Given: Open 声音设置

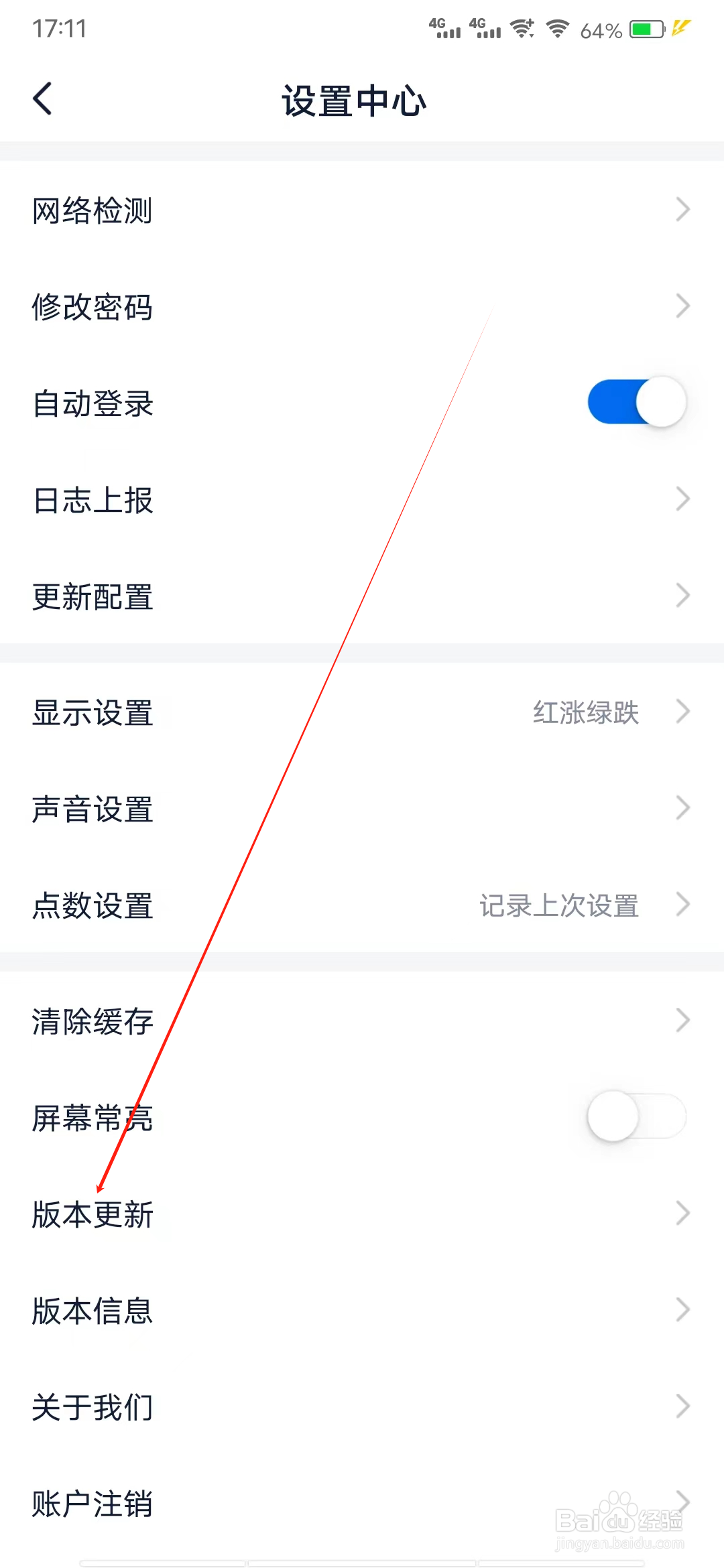Looking at the screenshot, I should (93, 810).
